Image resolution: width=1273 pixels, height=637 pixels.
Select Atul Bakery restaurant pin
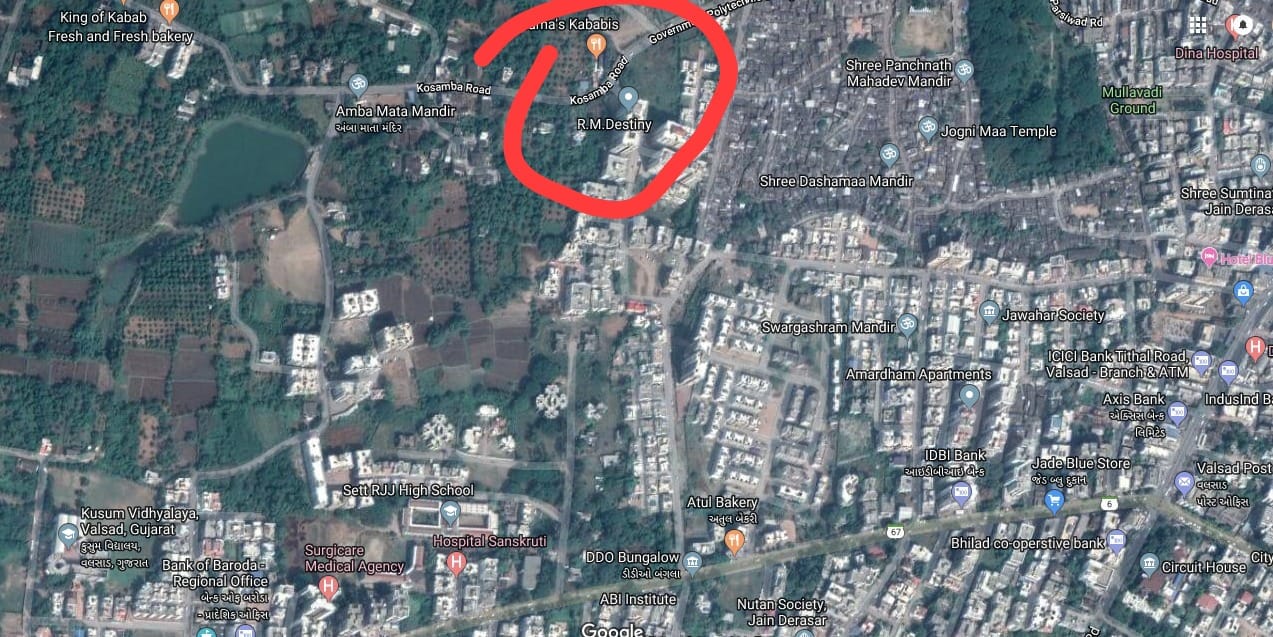734,541
